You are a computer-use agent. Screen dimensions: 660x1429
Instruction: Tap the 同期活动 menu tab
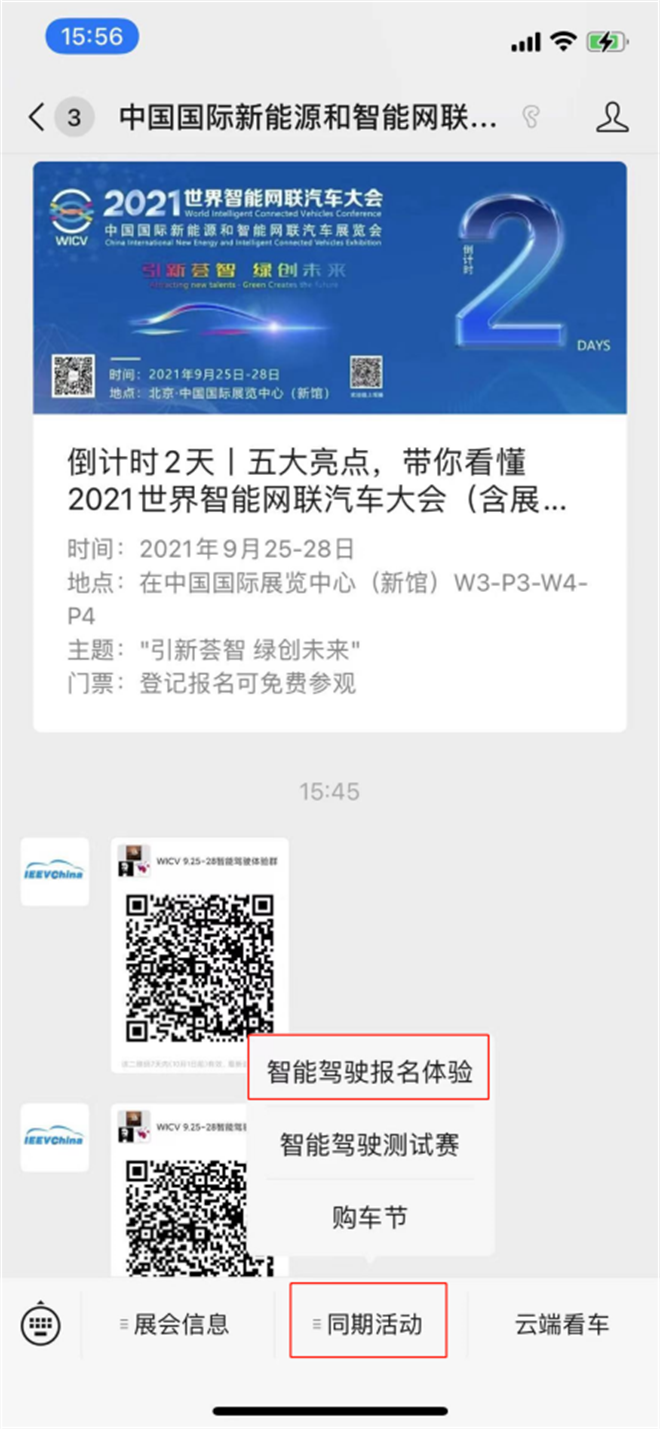tap(368, 1325)
